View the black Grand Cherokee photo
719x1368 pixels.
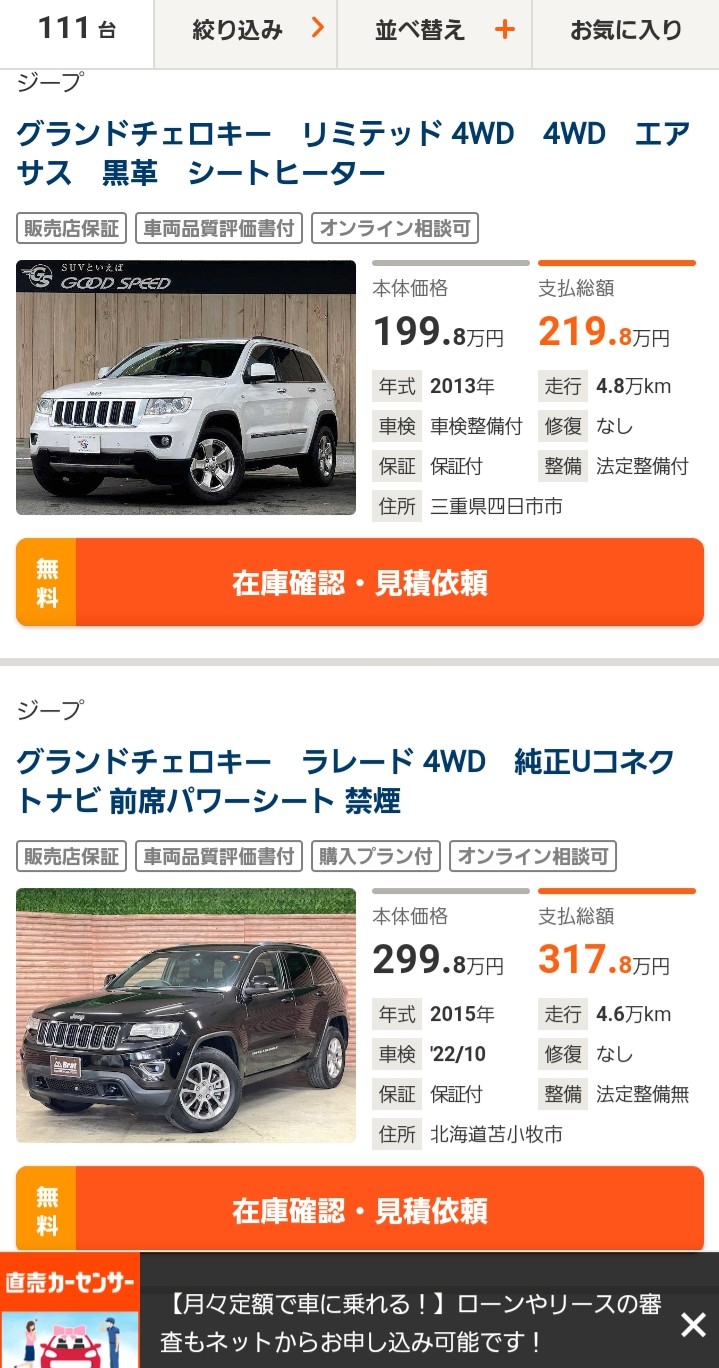[x=186, y=1015]
